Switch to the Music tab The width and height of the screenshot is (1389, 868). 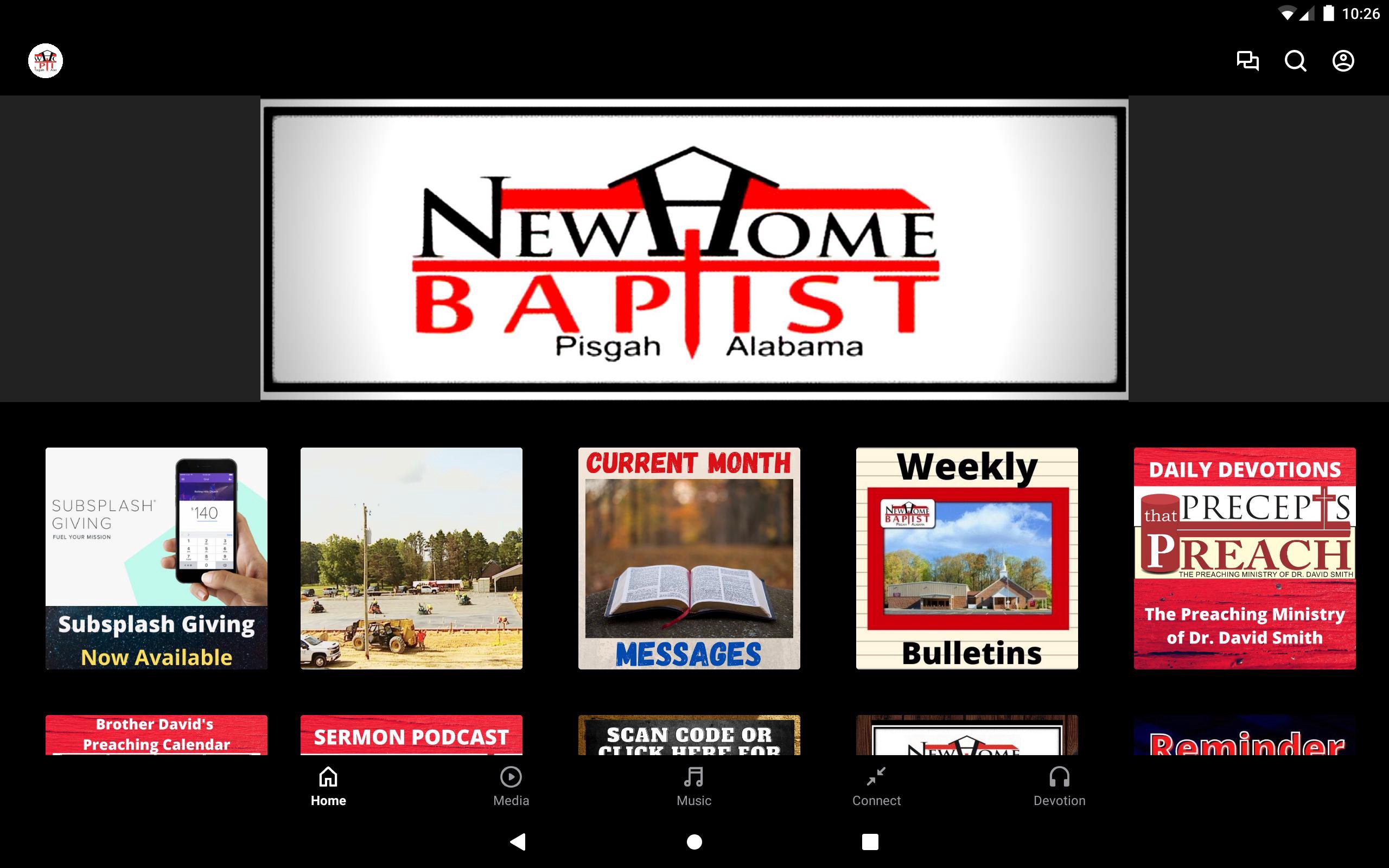pyautogui.click(x=693, y=787)
